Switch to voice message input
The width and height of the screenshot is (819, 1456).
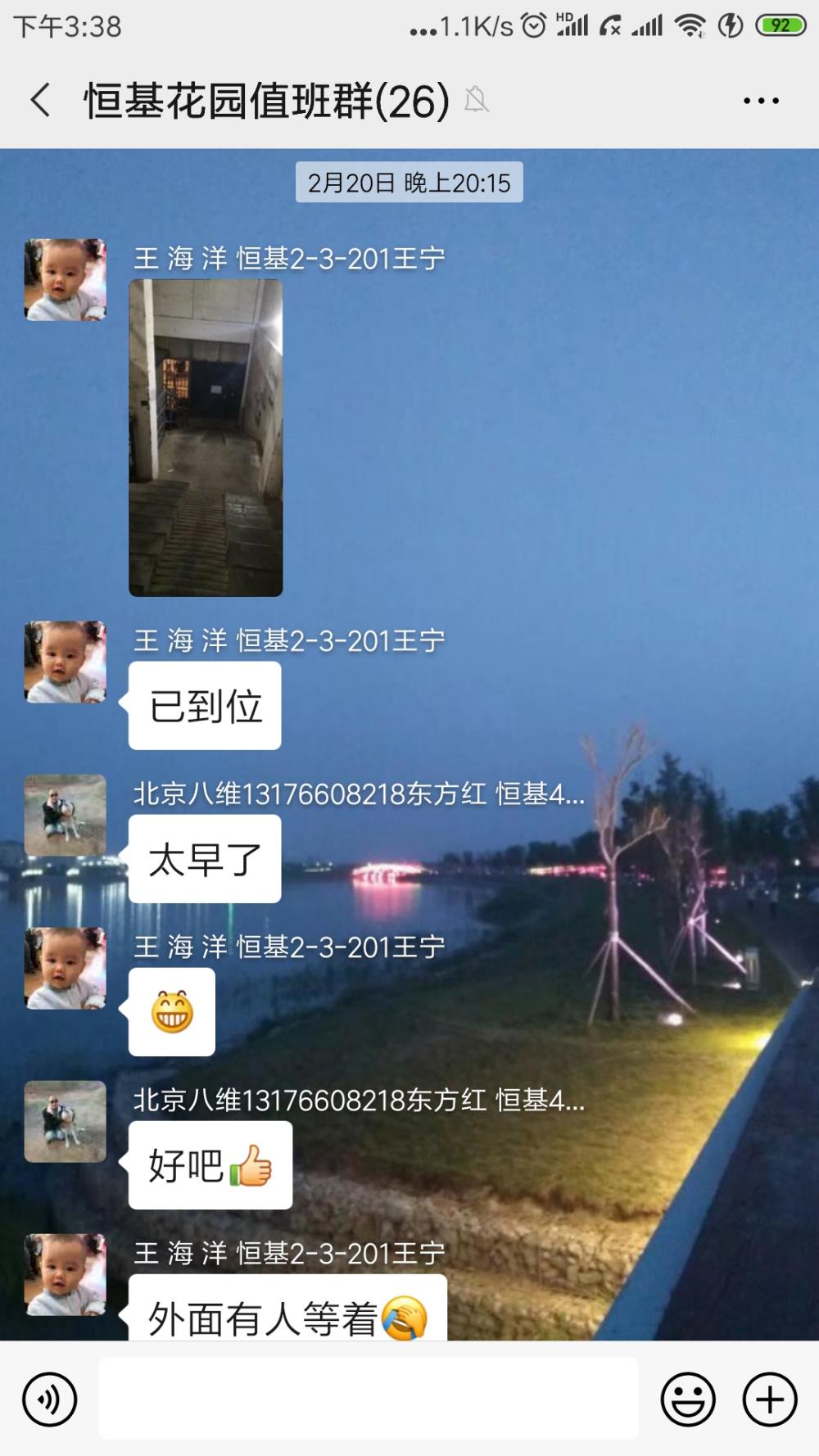click(x=50, y=1399)
